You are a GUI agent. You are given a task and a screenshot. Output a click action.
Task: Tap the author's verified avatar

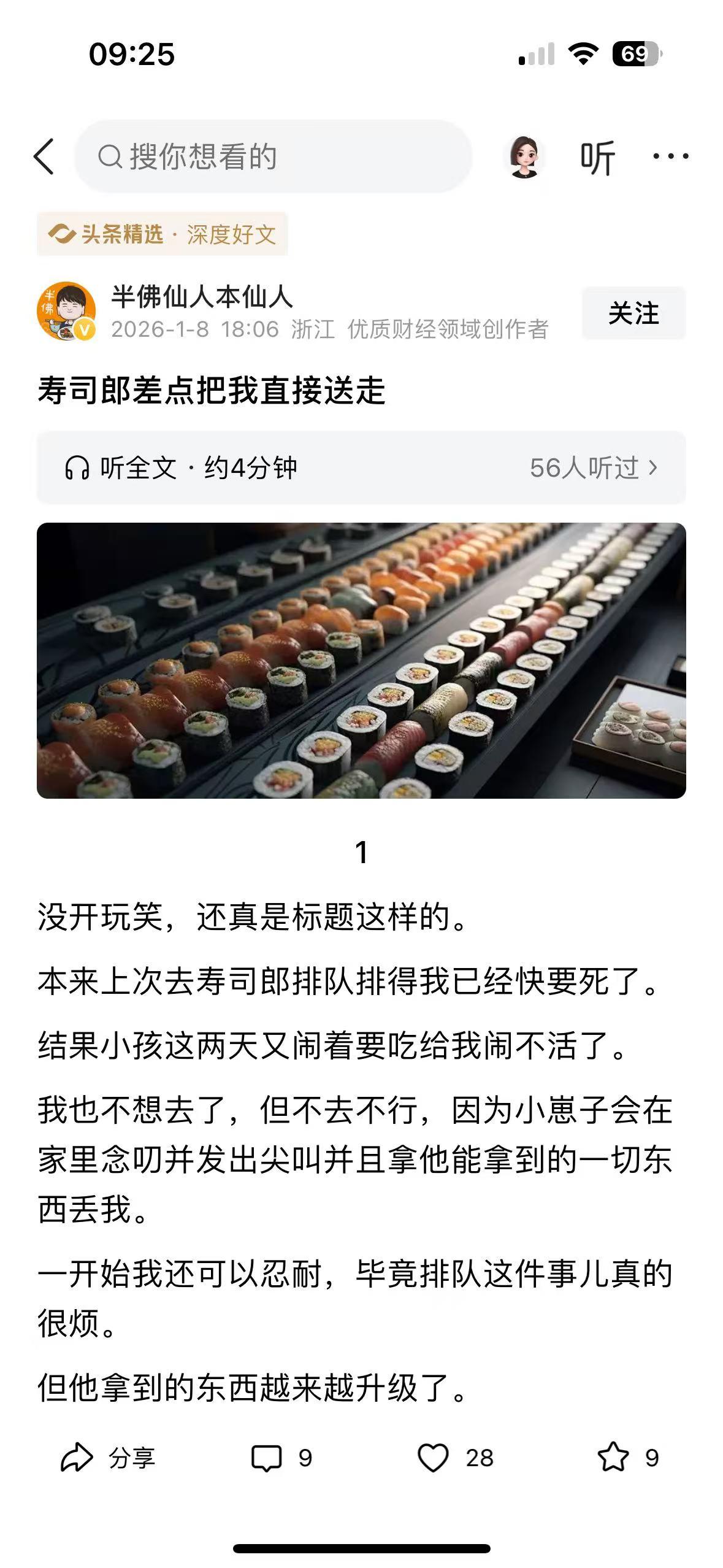(67, 310)
